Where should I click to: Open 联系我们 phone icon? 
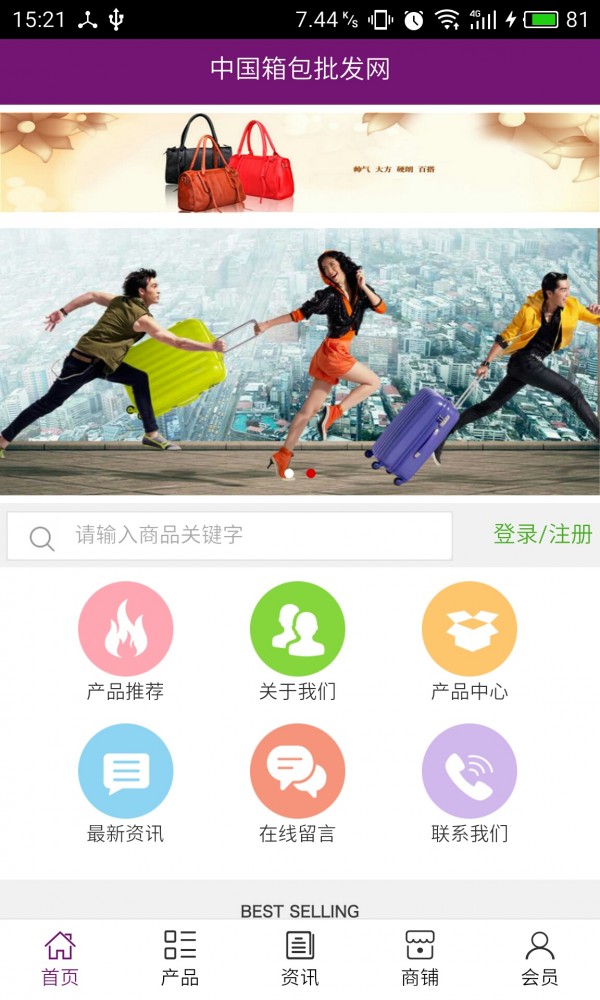(x=469, y=770)
